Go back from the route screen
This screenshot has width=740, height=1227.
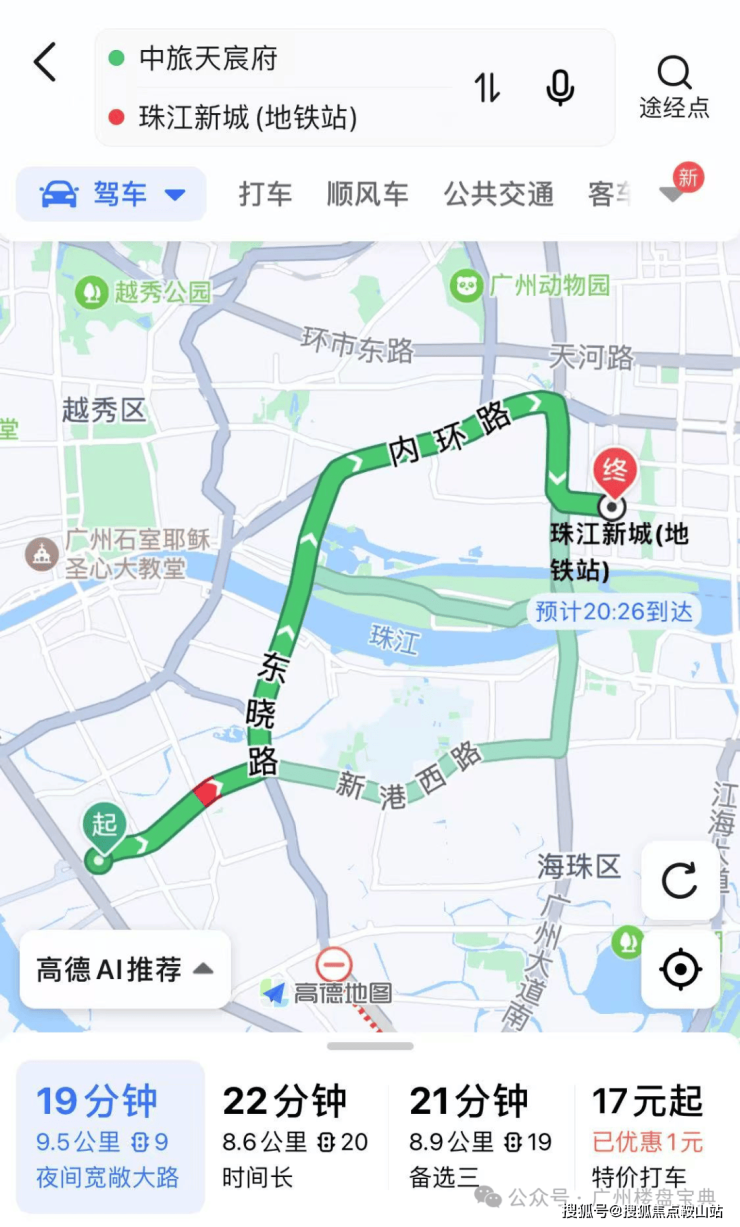pos(46,62)
